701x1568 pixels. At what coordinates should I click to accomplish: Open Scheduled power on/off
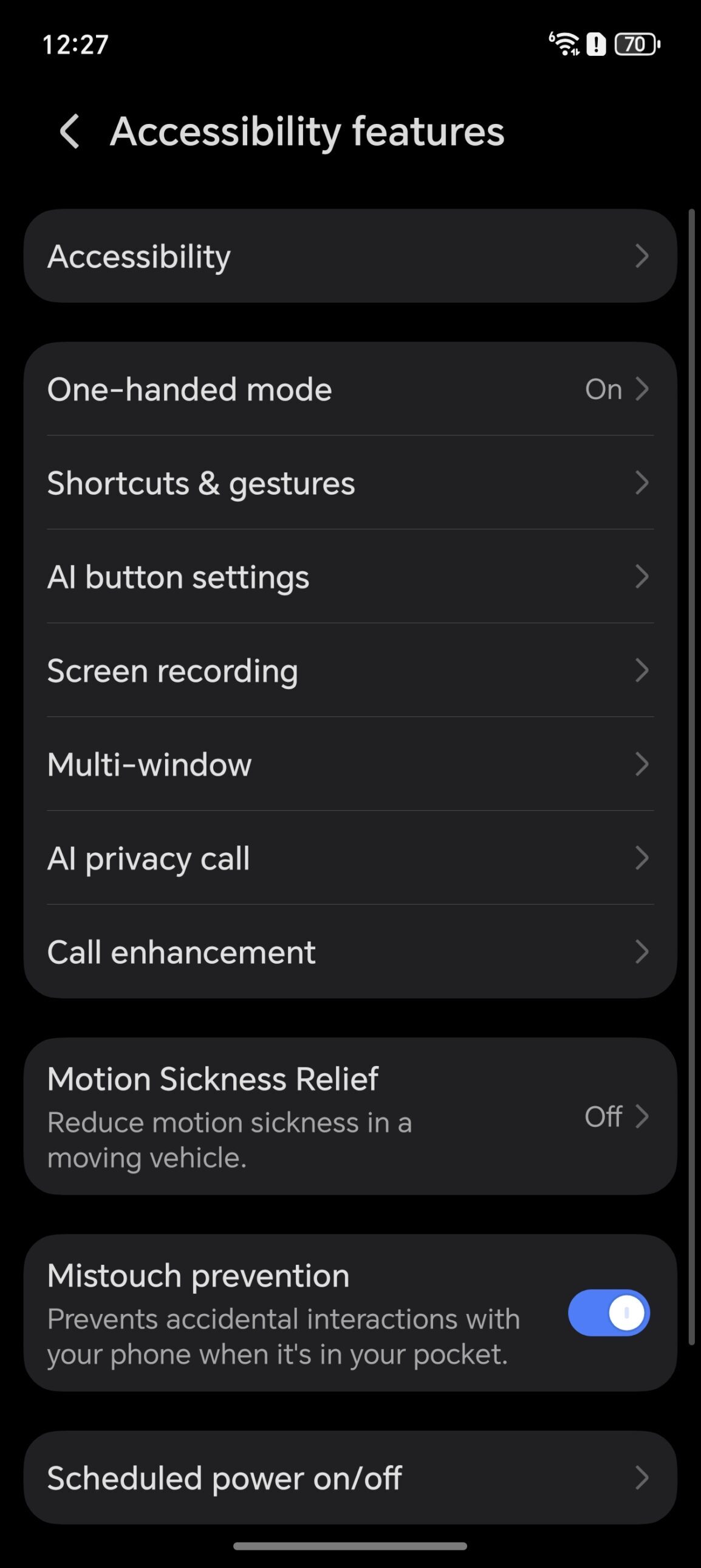tap(350, 1478)
